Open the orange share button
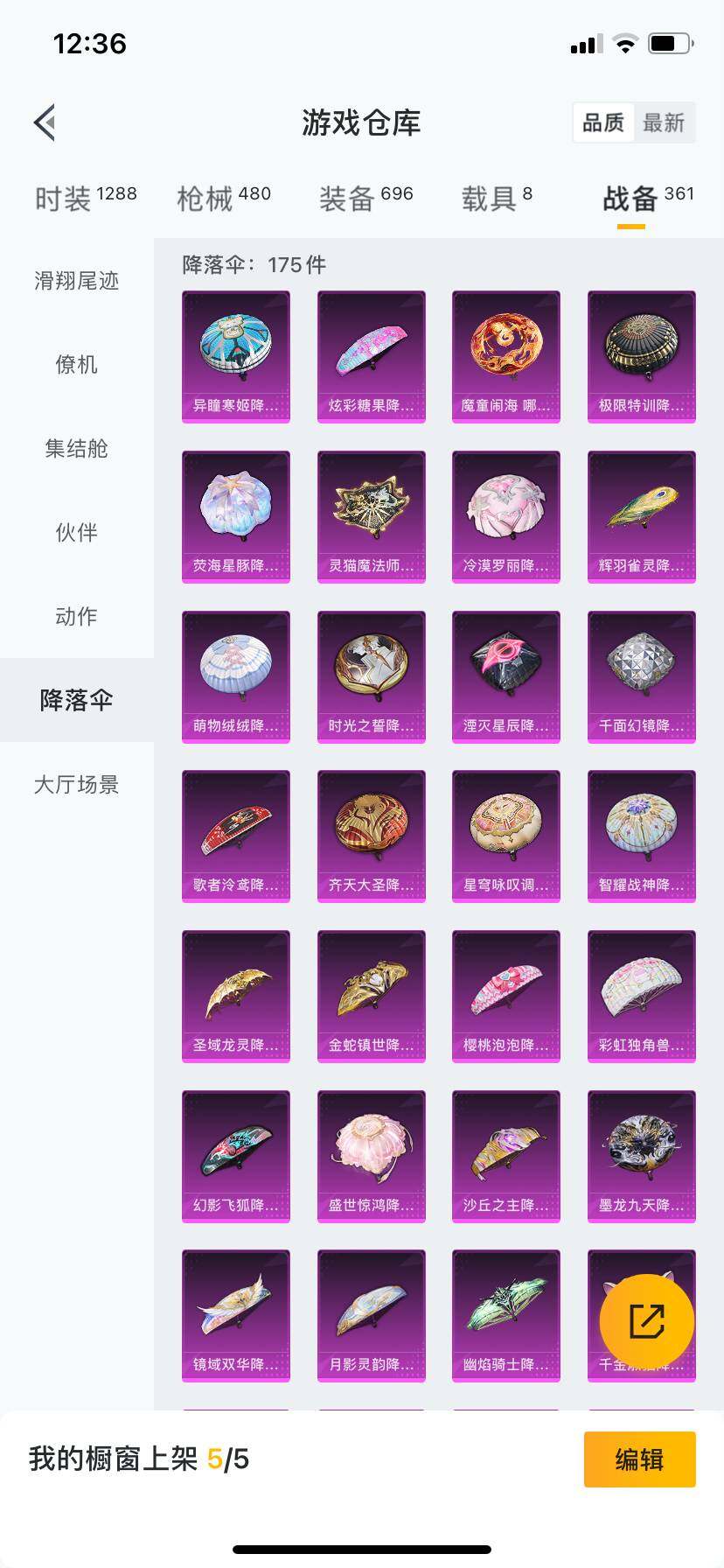 (x=646, y=1321)
